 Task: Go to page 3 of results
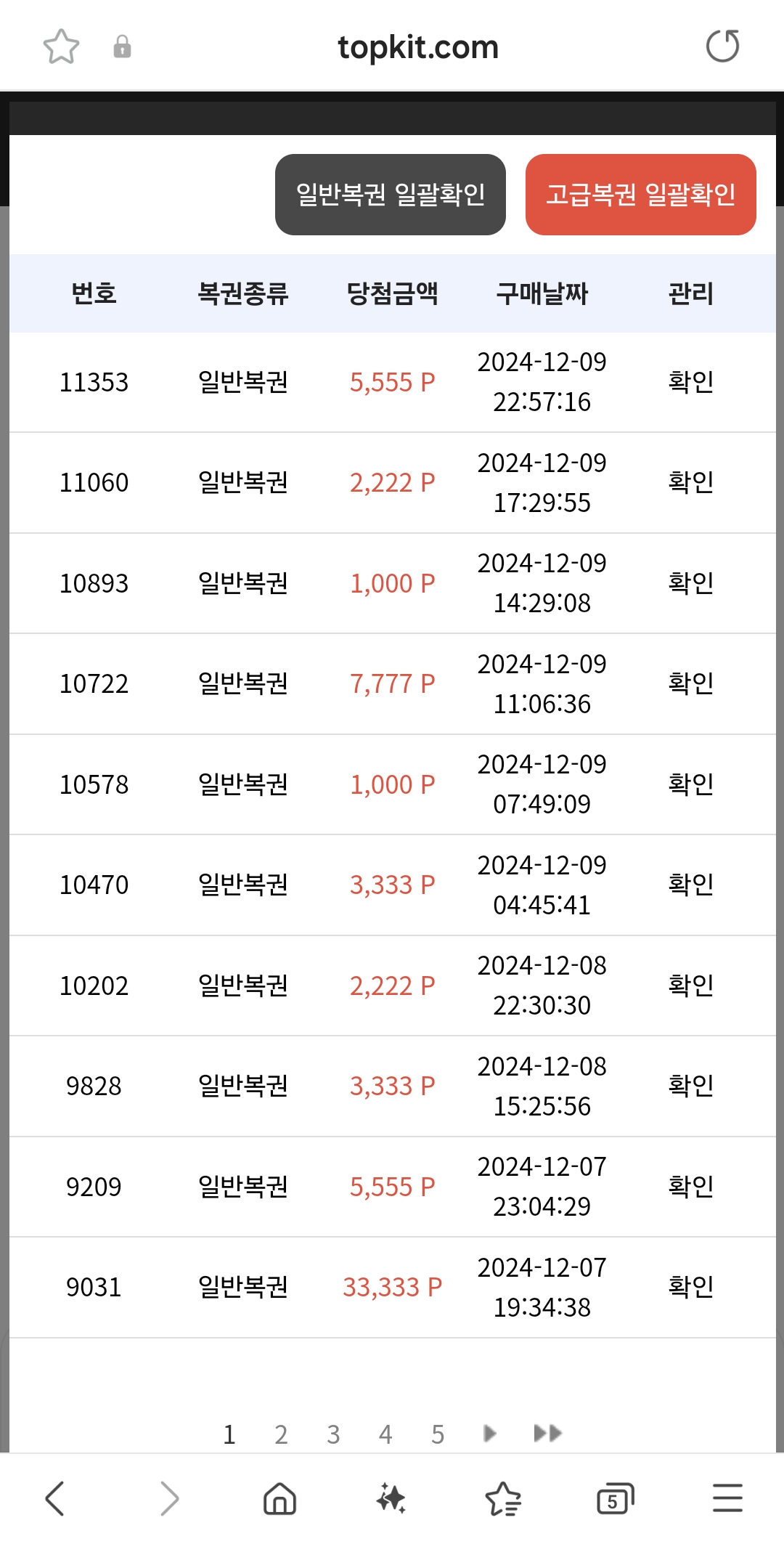point(333,1434)
